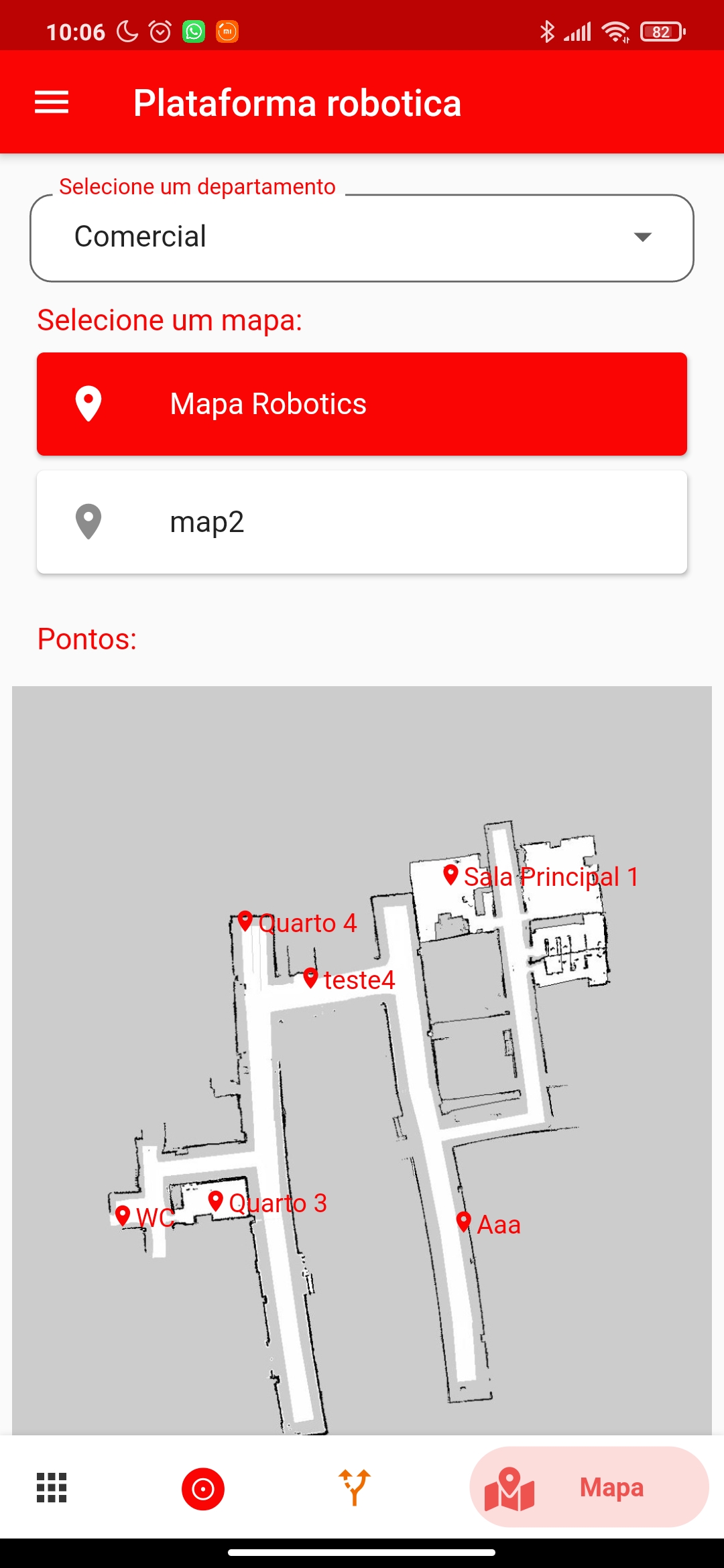Choose the map2 entry
The width and height of the screenshot is (724, 1568).
point(362,522)
